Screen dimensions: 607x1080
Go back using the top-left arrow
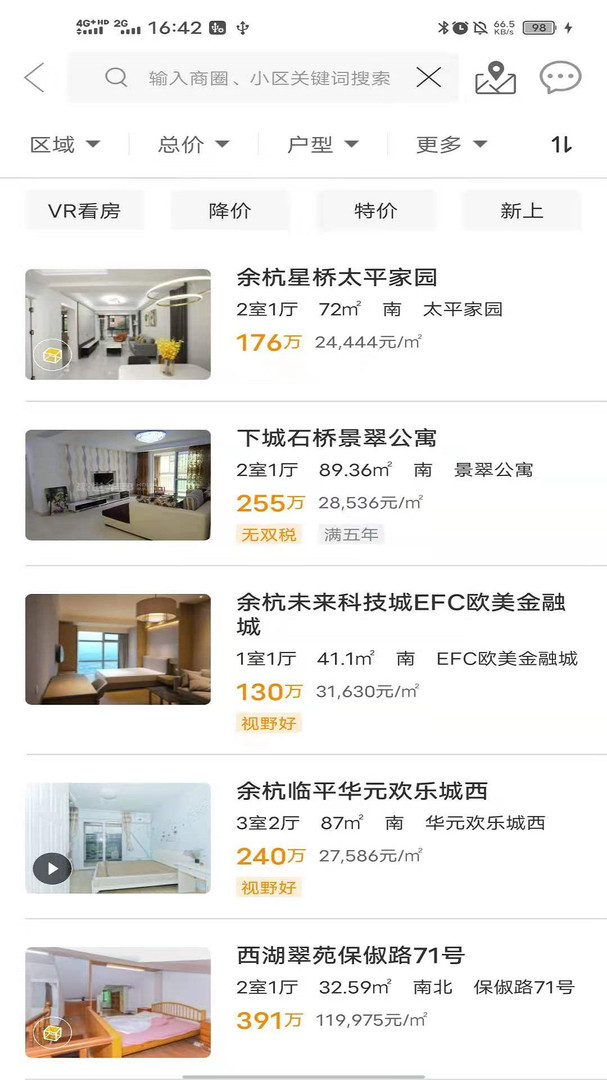click(x=34, y=77)
